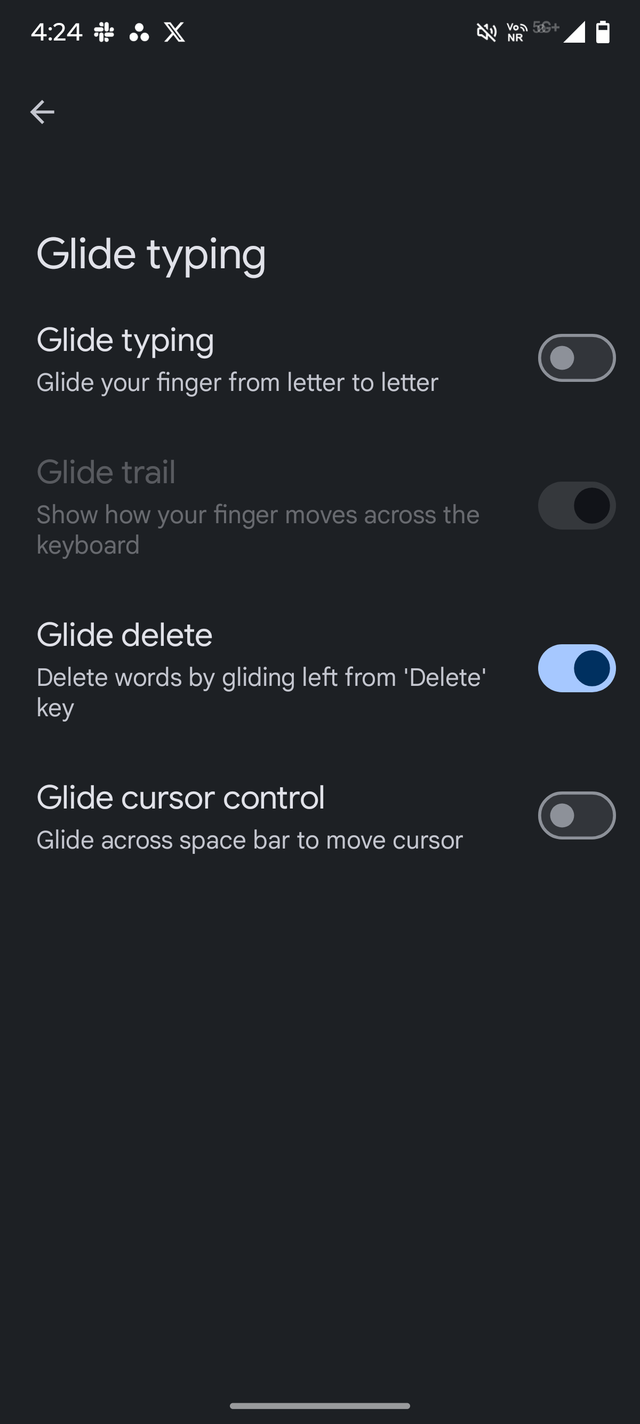
Task: Enable the Glide typing switch
Action: pos(577,358)
